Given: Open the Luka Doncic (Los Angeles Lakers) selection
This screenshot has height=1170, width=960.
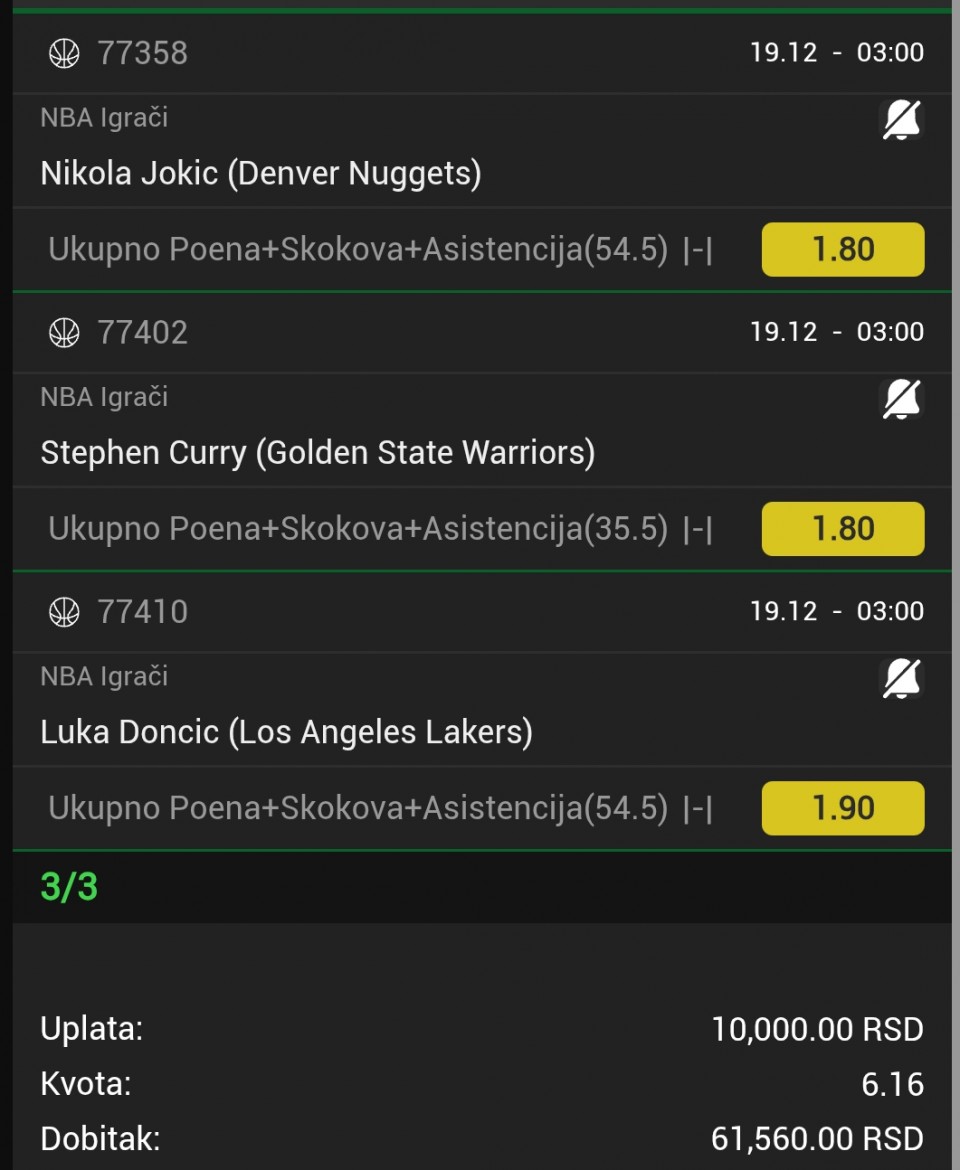Looking at the screenshot, I should tap(286, 732).
